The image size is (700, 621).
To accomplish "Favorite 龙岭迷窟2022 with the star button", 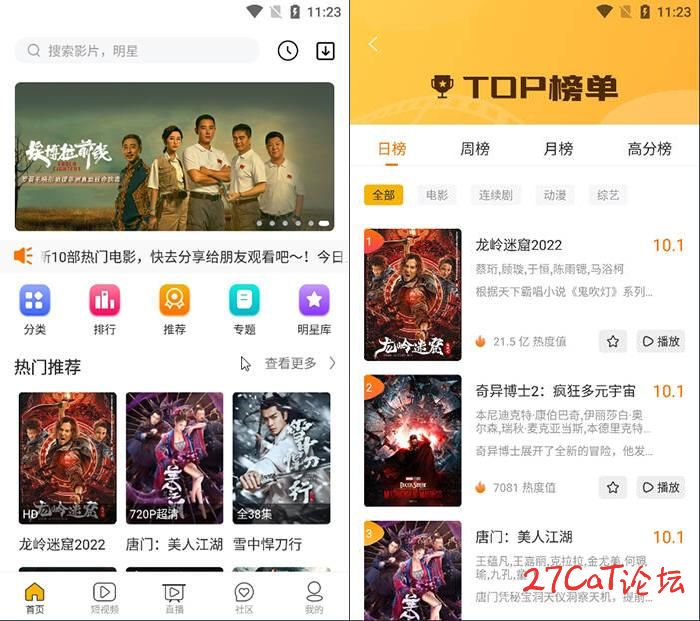I will click(x=613, y=341).
